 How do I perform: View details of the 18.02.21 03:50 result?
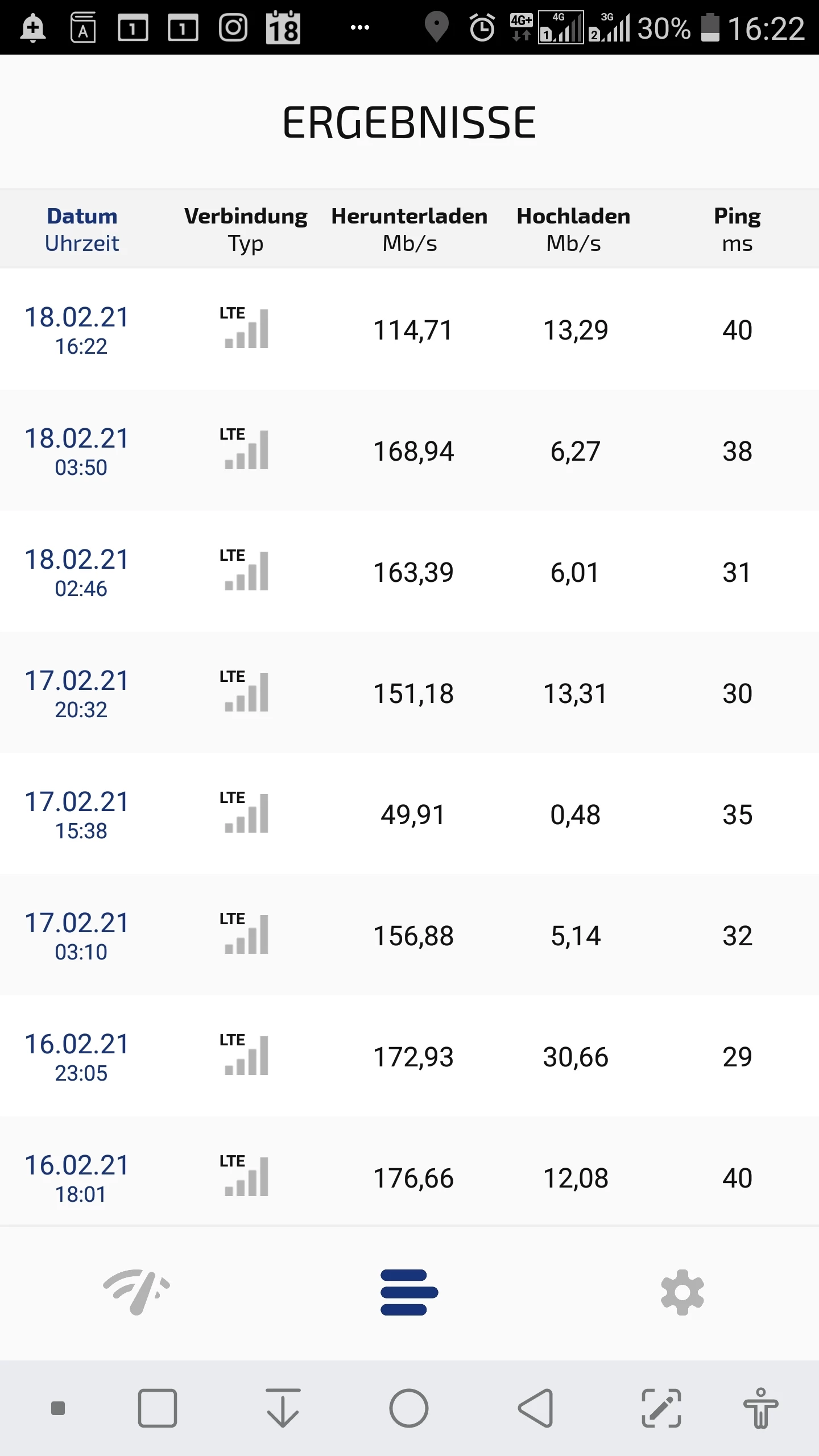tap(409, 451)
